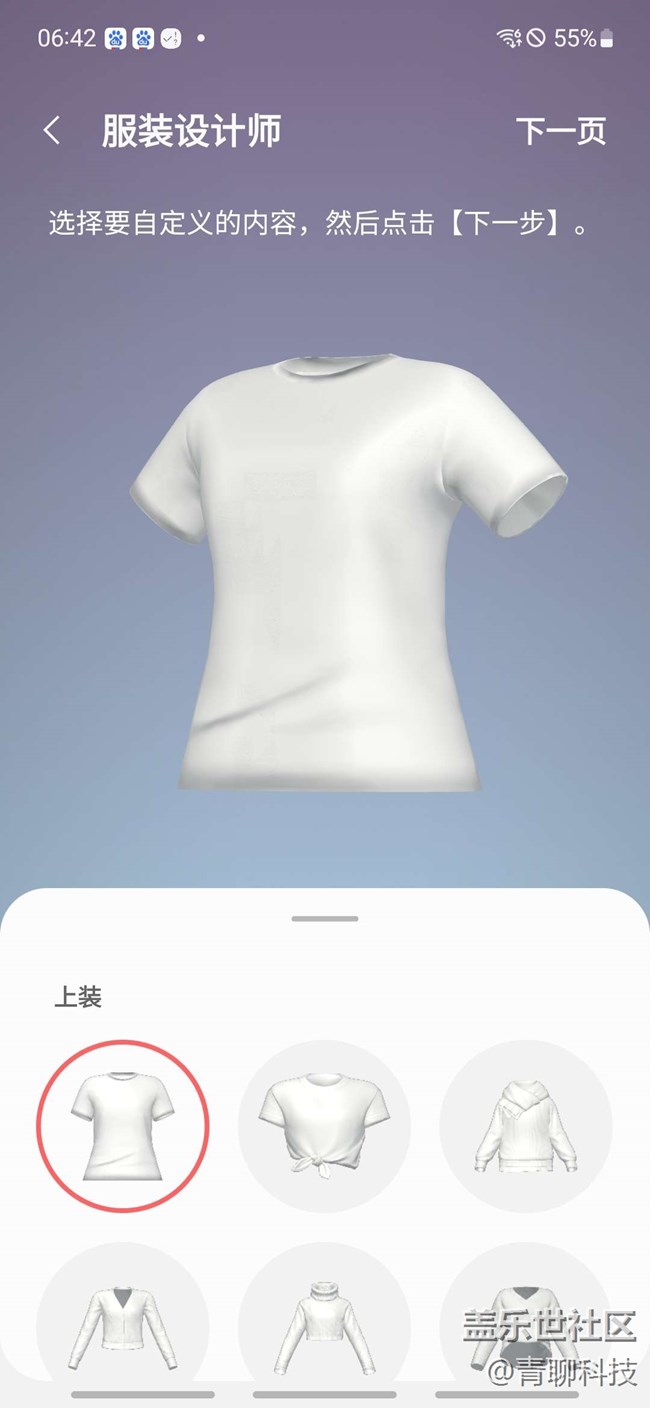Pick the hoodie top
650x1408 pixels.
[526, 1126]
